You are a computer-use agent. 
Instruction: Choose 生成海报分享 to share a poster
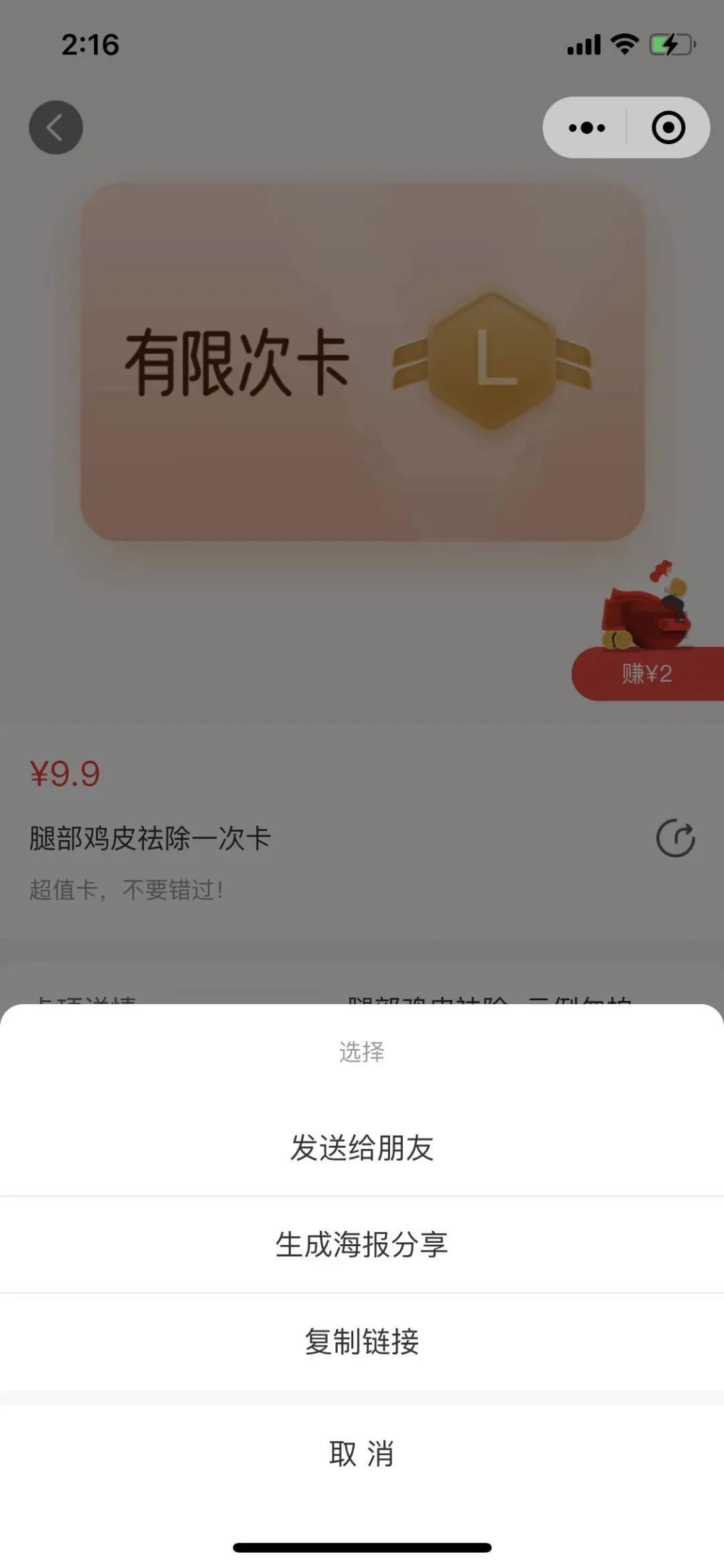[x=362, y=1246]
